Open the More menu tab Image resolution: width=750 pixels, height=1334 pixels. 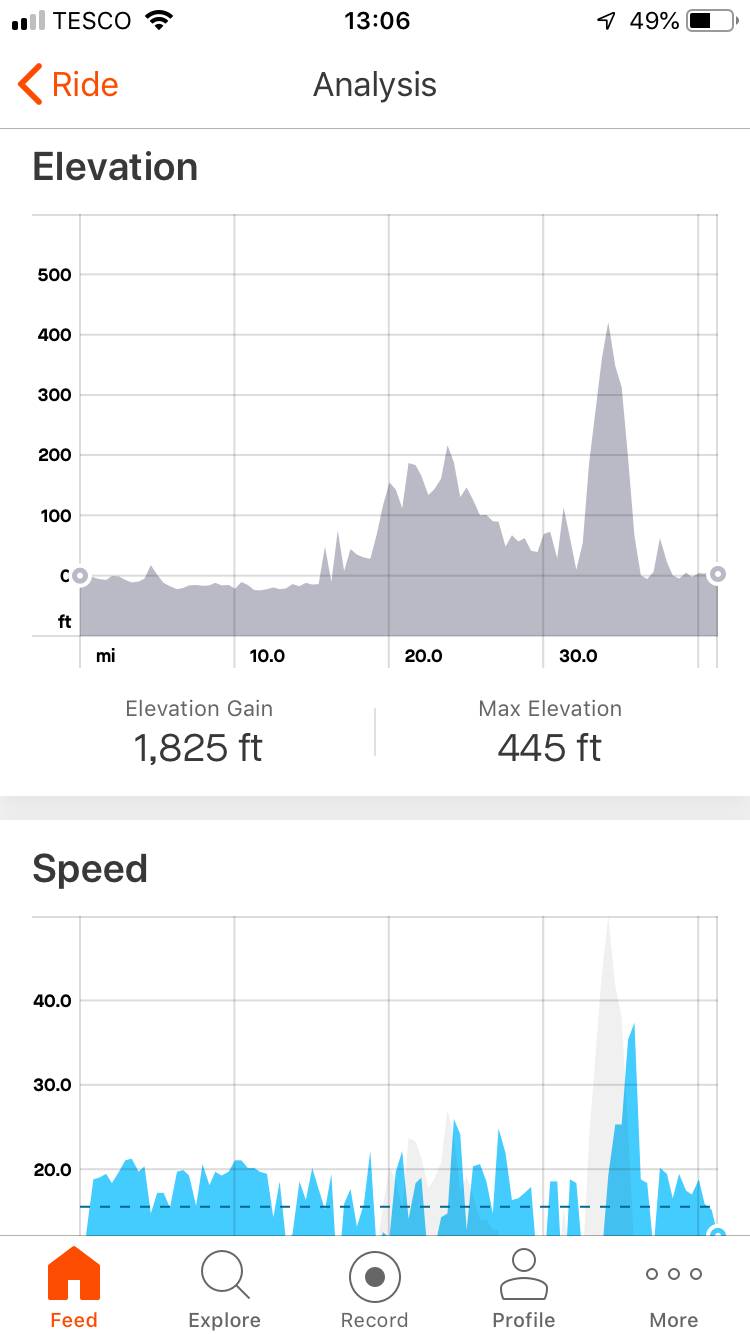click(x=674, y=1288)
